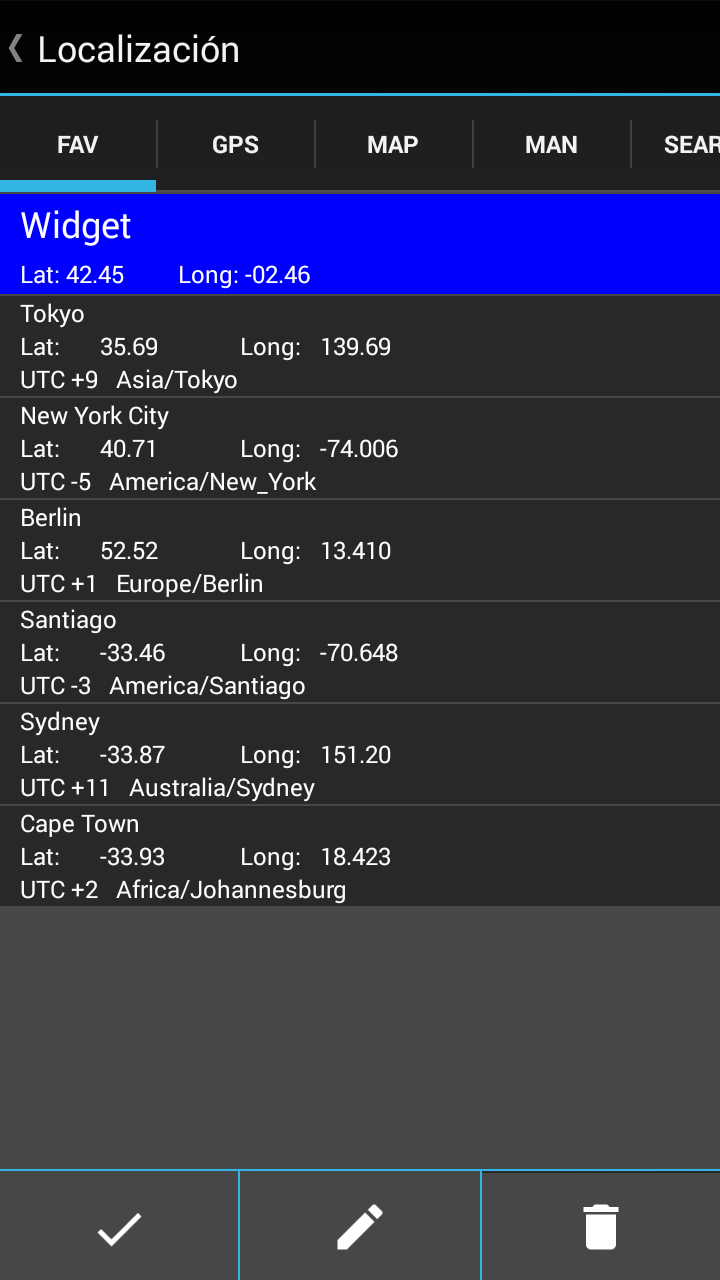Select the Widget location entry

click(360, 244)
